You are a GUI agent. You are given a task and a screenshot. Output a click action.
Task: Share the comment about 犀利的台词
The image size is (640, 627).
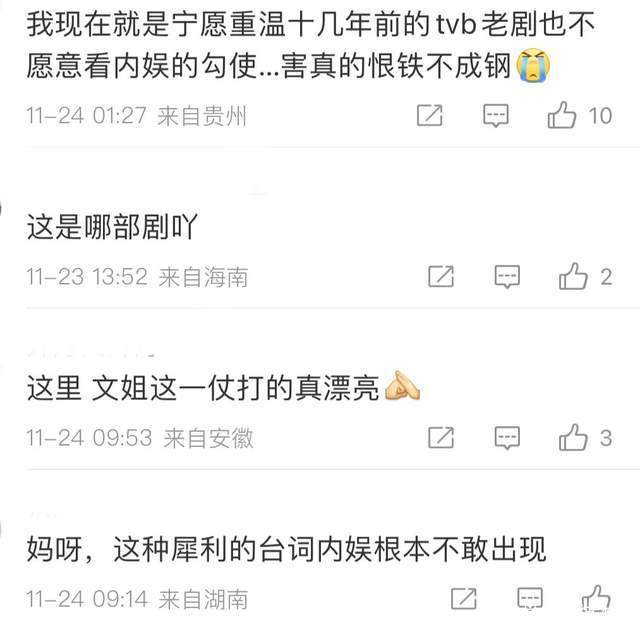463,598
